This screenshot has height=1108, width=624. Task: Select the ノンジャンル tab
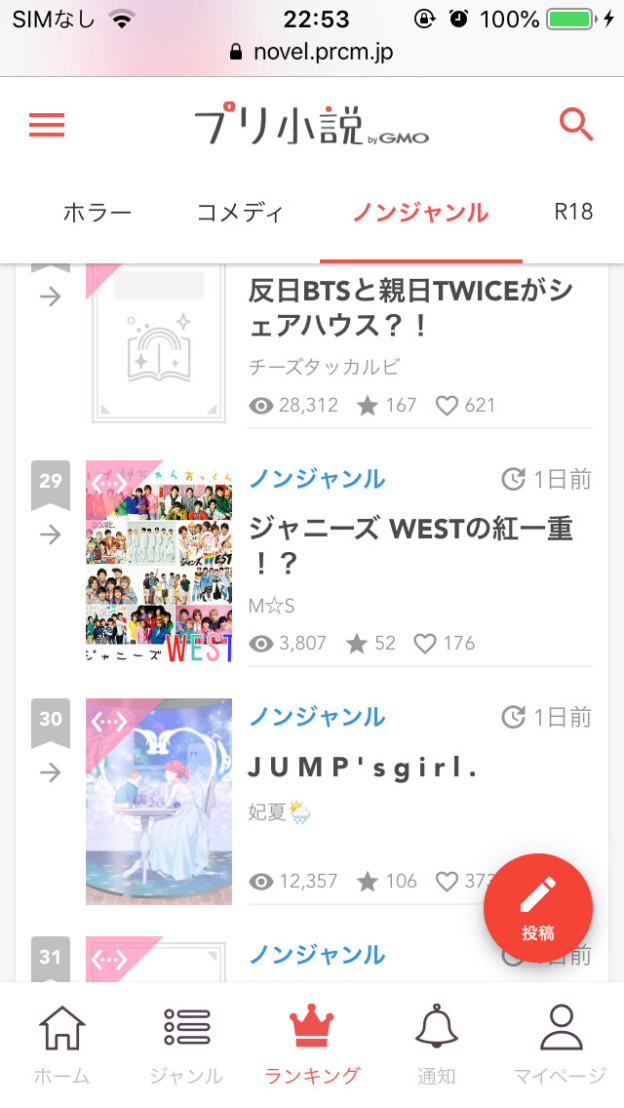(x=420, y=212)
